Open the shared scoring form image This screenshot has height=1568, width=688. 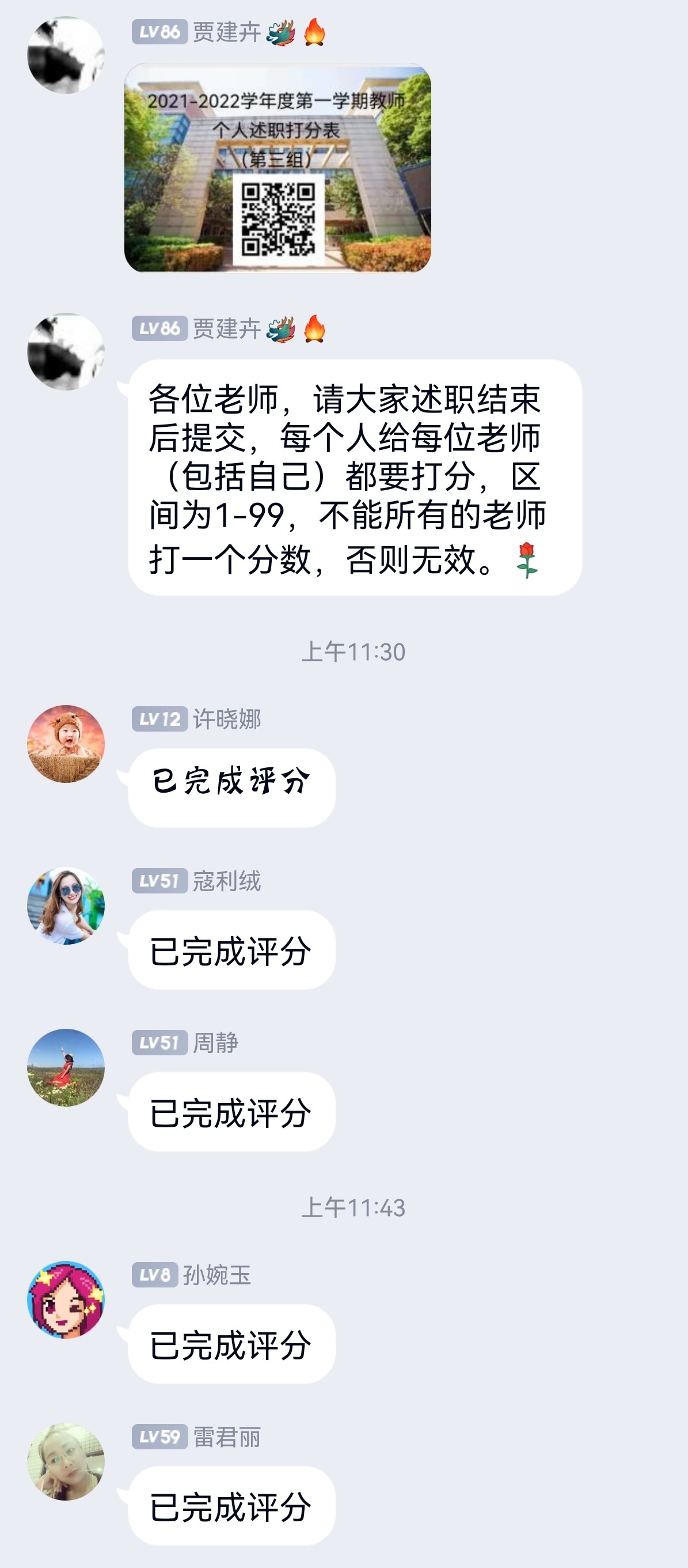[x=278, y=168]
